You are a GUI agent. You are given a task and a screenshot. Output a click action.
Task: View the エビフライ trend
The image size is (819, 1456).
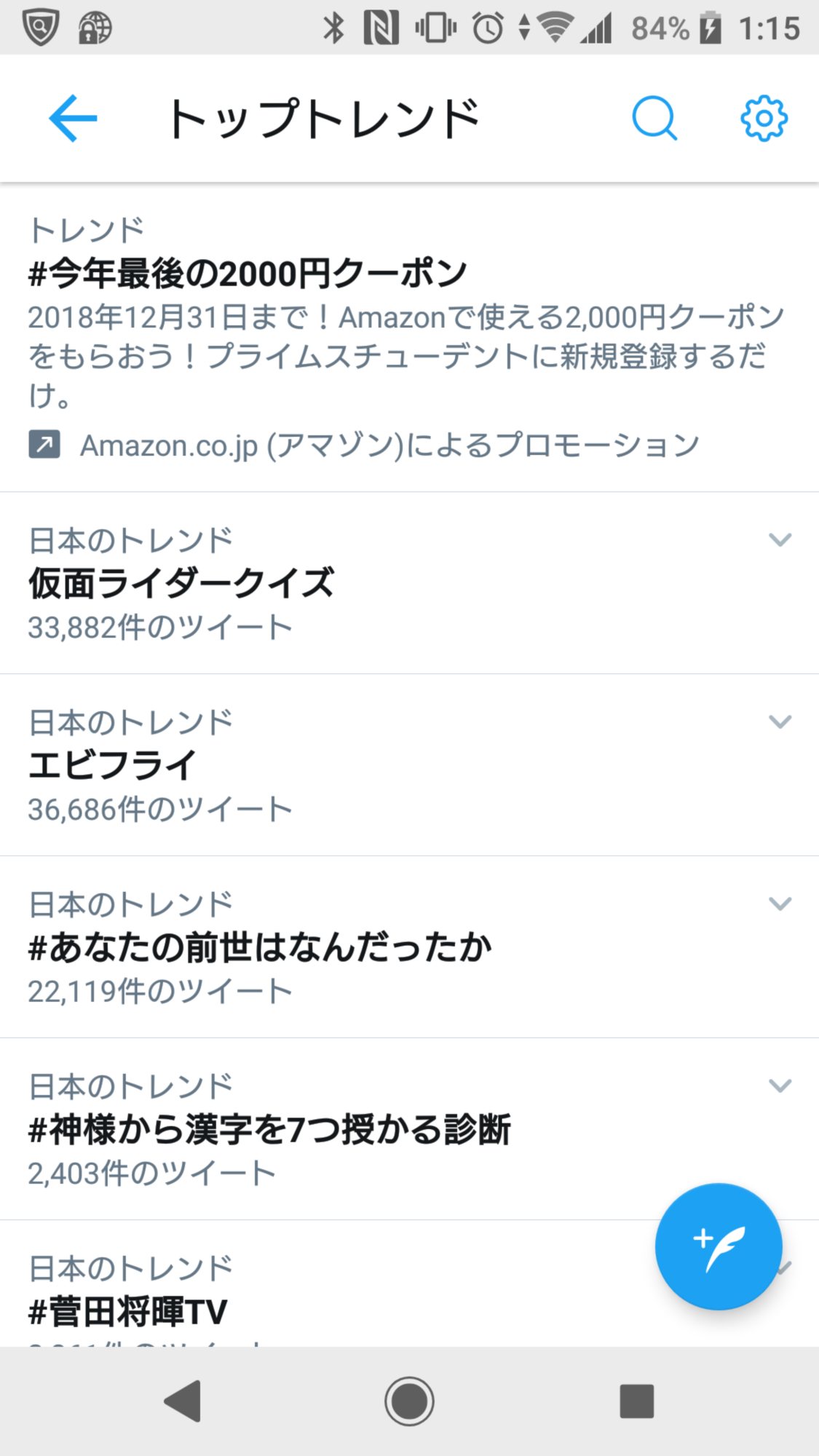click(x=113, y=766)
